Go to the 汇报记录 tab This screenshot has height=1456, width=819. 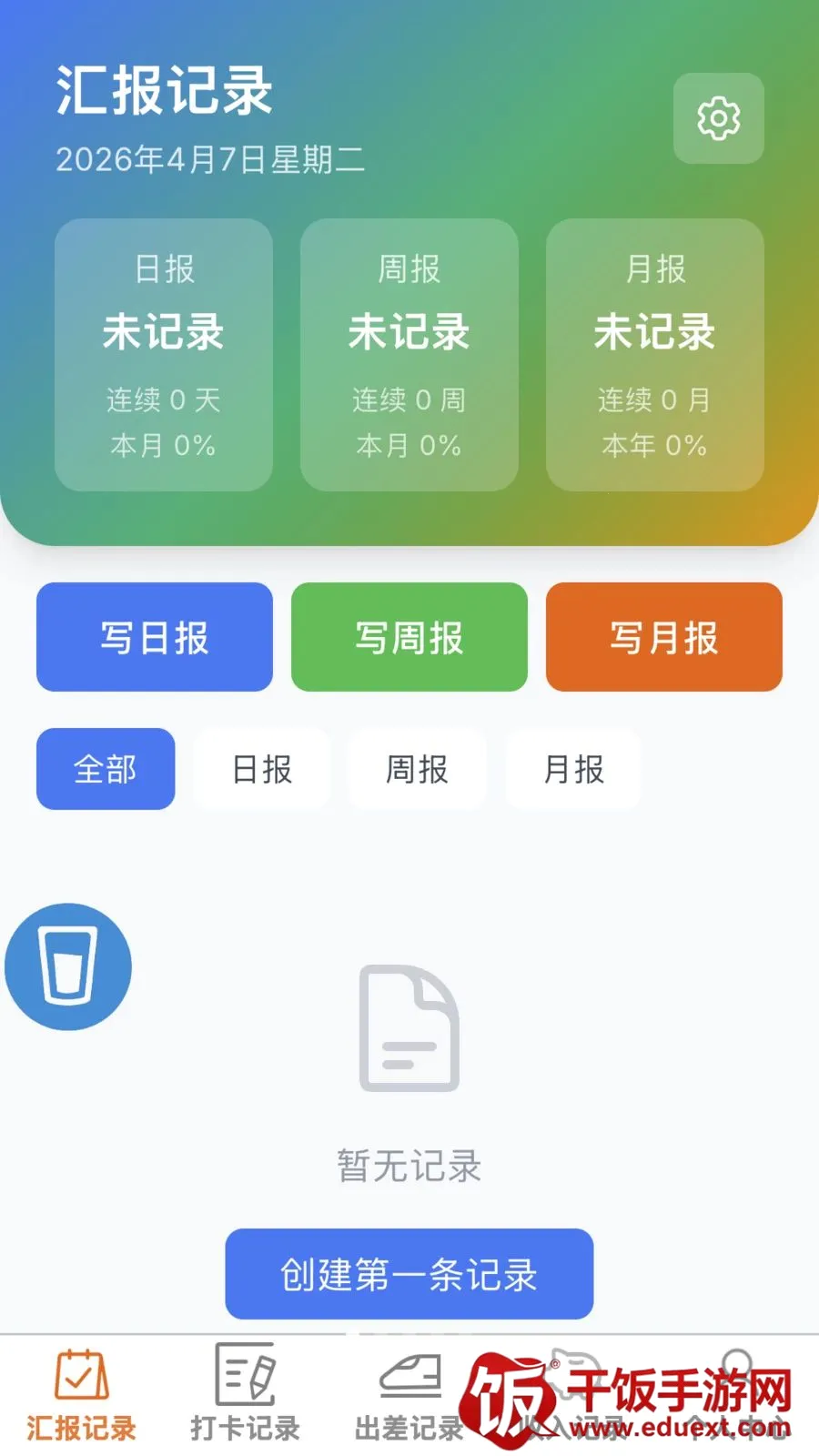[81, 1392]
